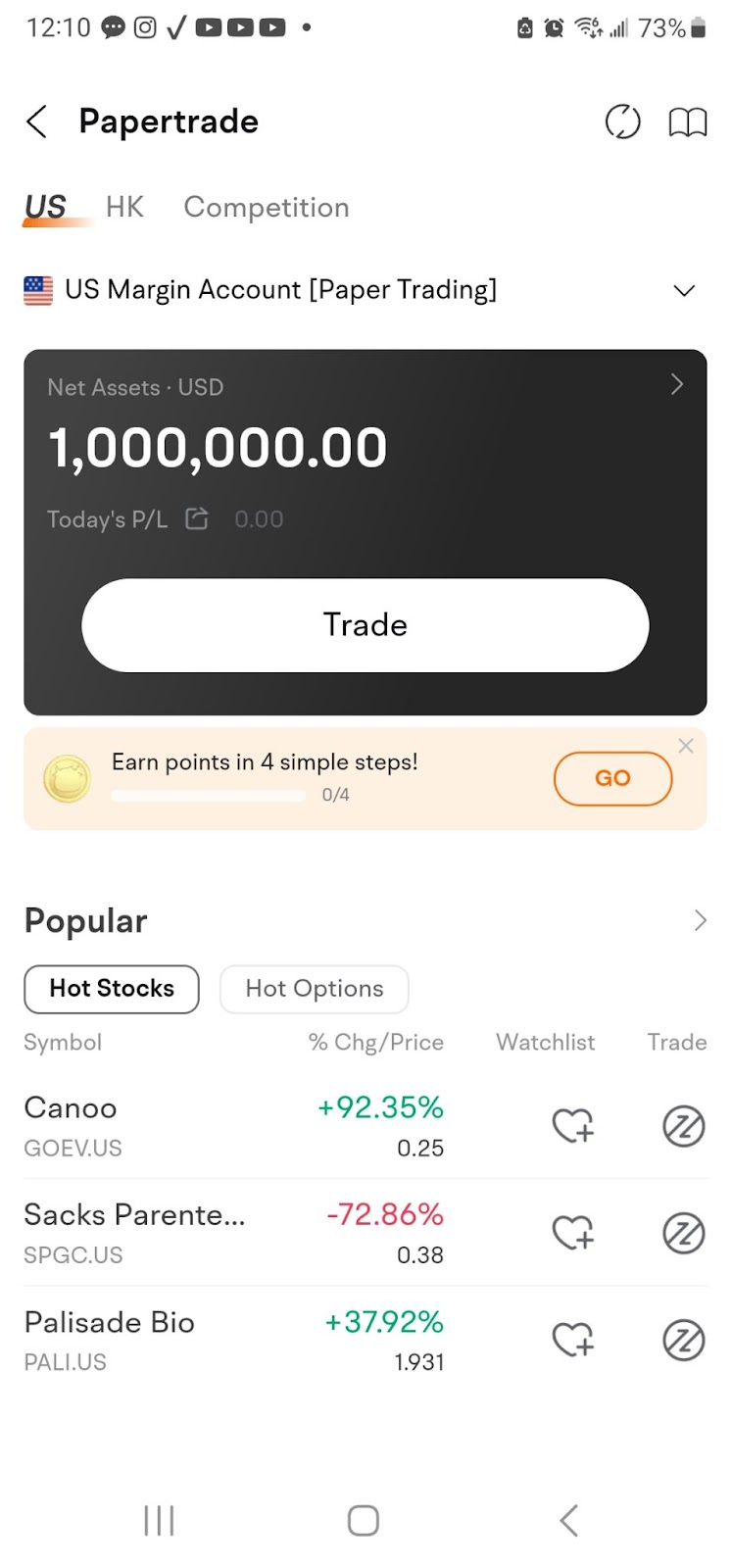Toggle watchlist heart for Palisade Bio
Screen dimensions: 731x1568
[574, 1341]
